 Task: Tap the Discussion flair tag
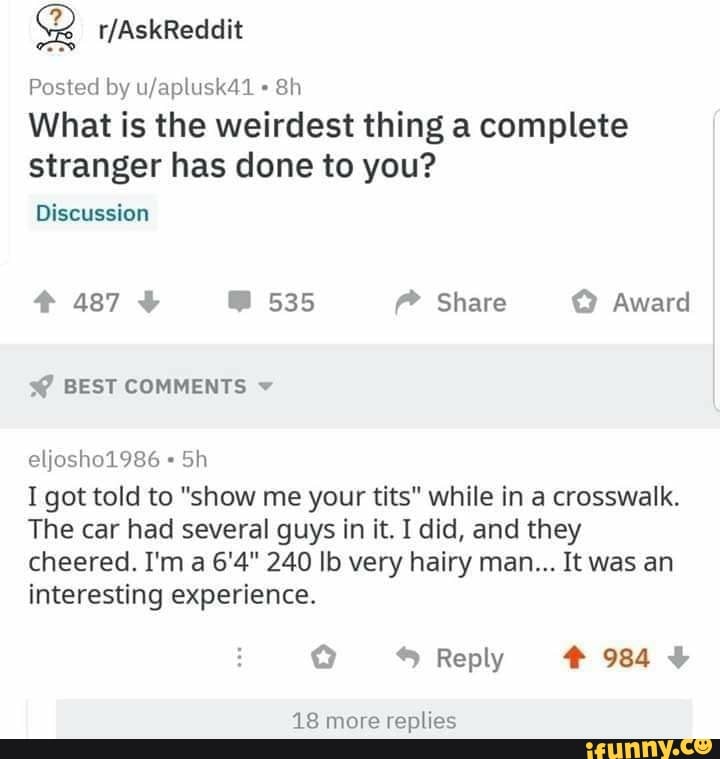click(x=92, y=213)
